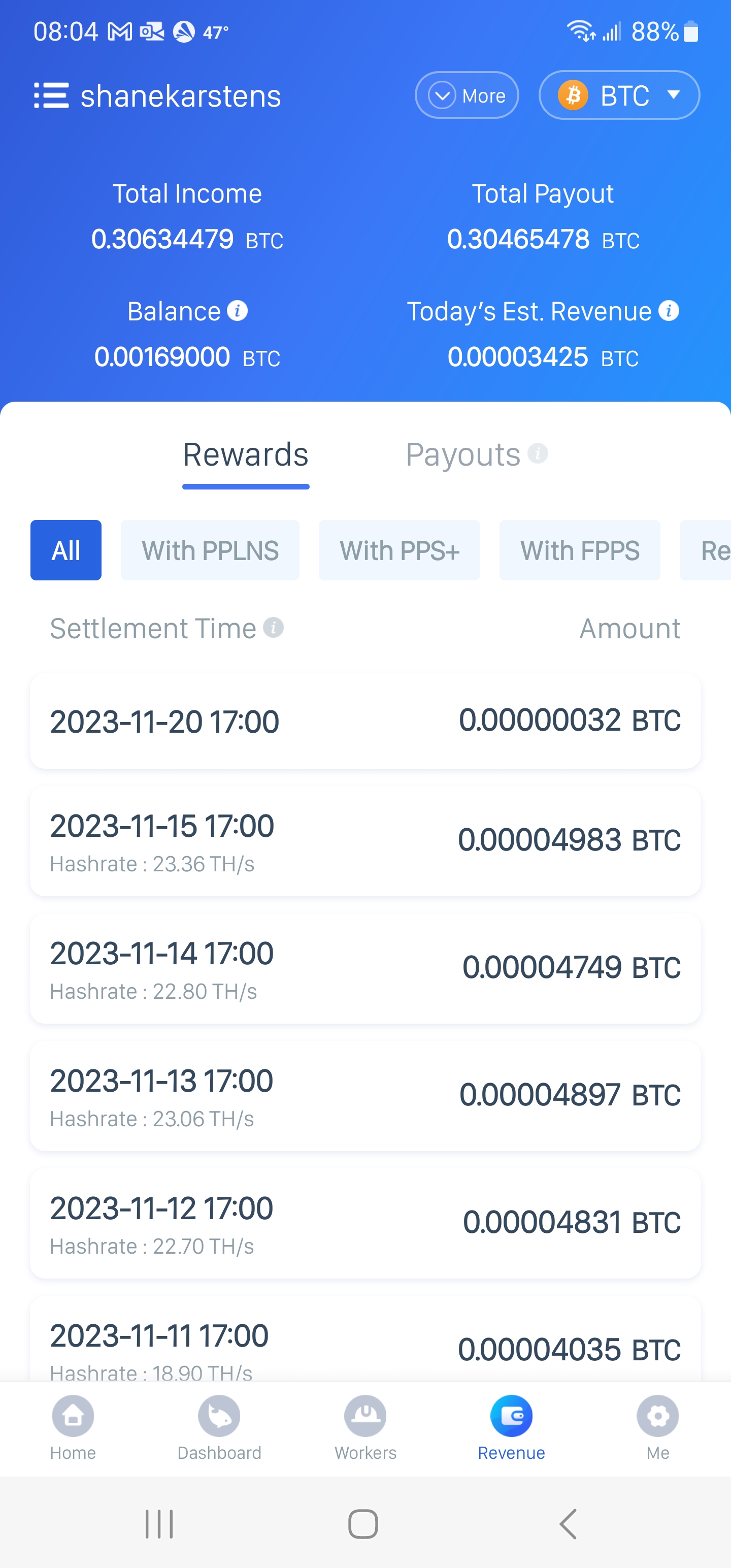Show info about Settlement Time
Viewport: 731px width, 1568px height.
(273, 628)
